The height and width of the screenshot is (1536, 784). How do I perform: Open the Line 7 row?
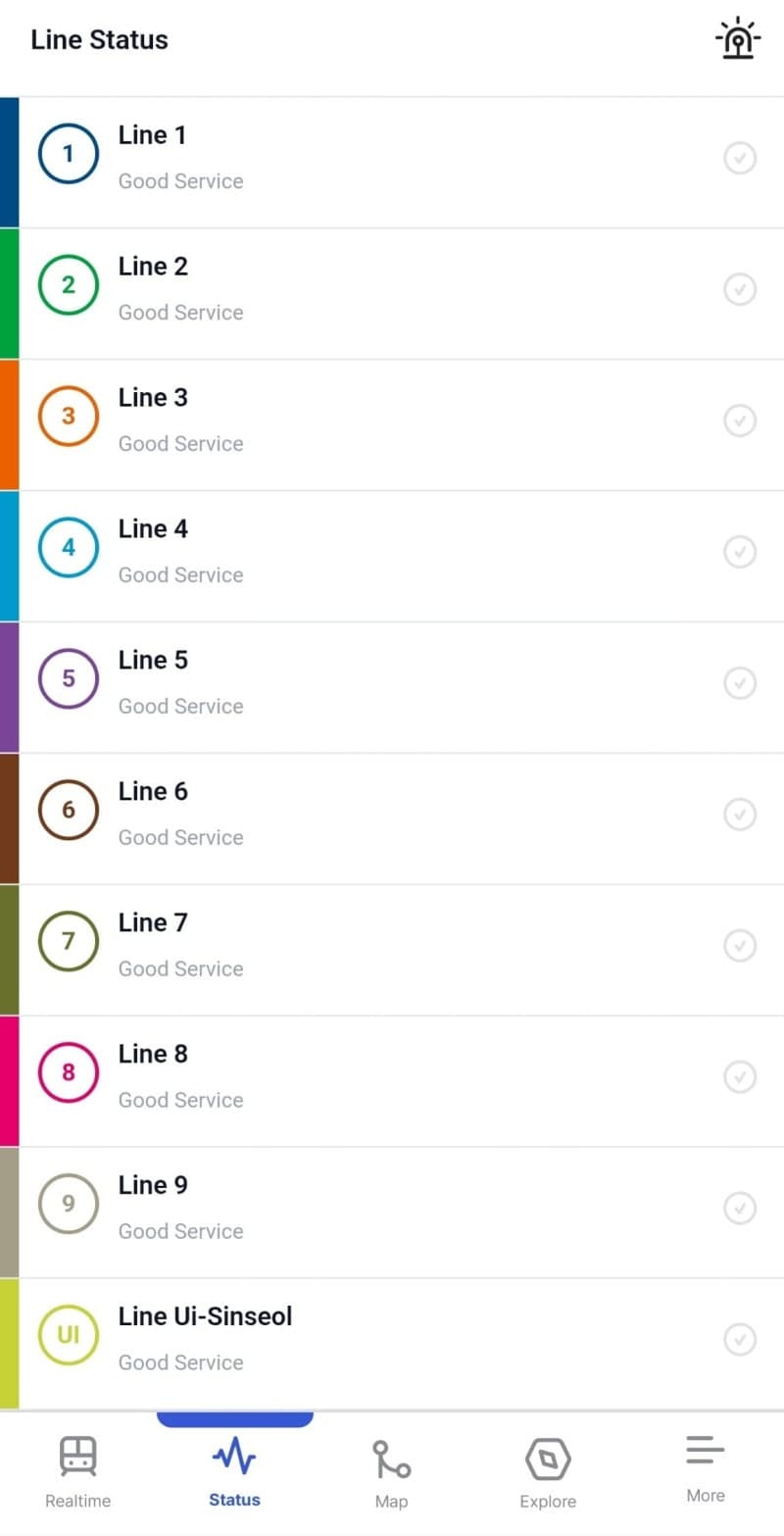[392, 950]
